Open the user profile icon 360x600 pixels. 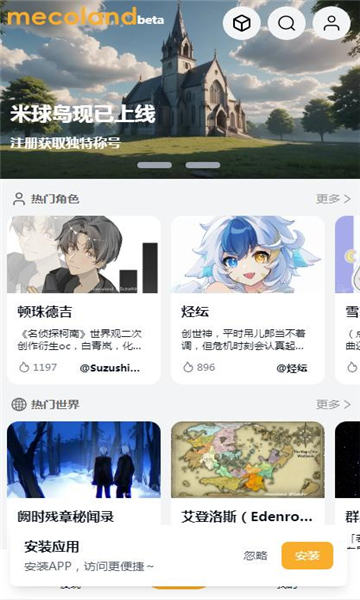click(x=331, y=24)
